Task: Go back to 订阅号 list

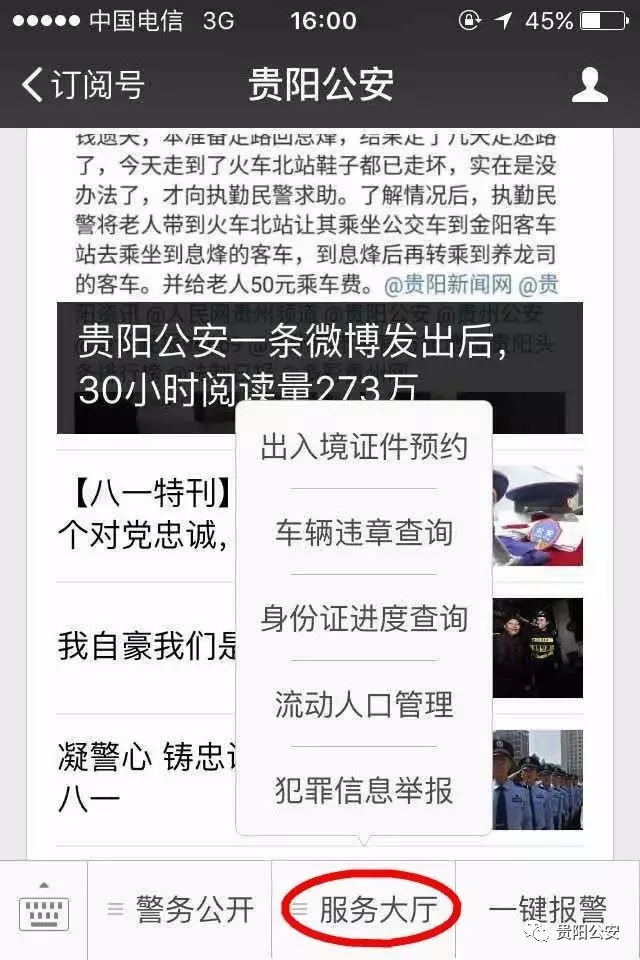Action: pyautogui.click(x=83, y=84)
